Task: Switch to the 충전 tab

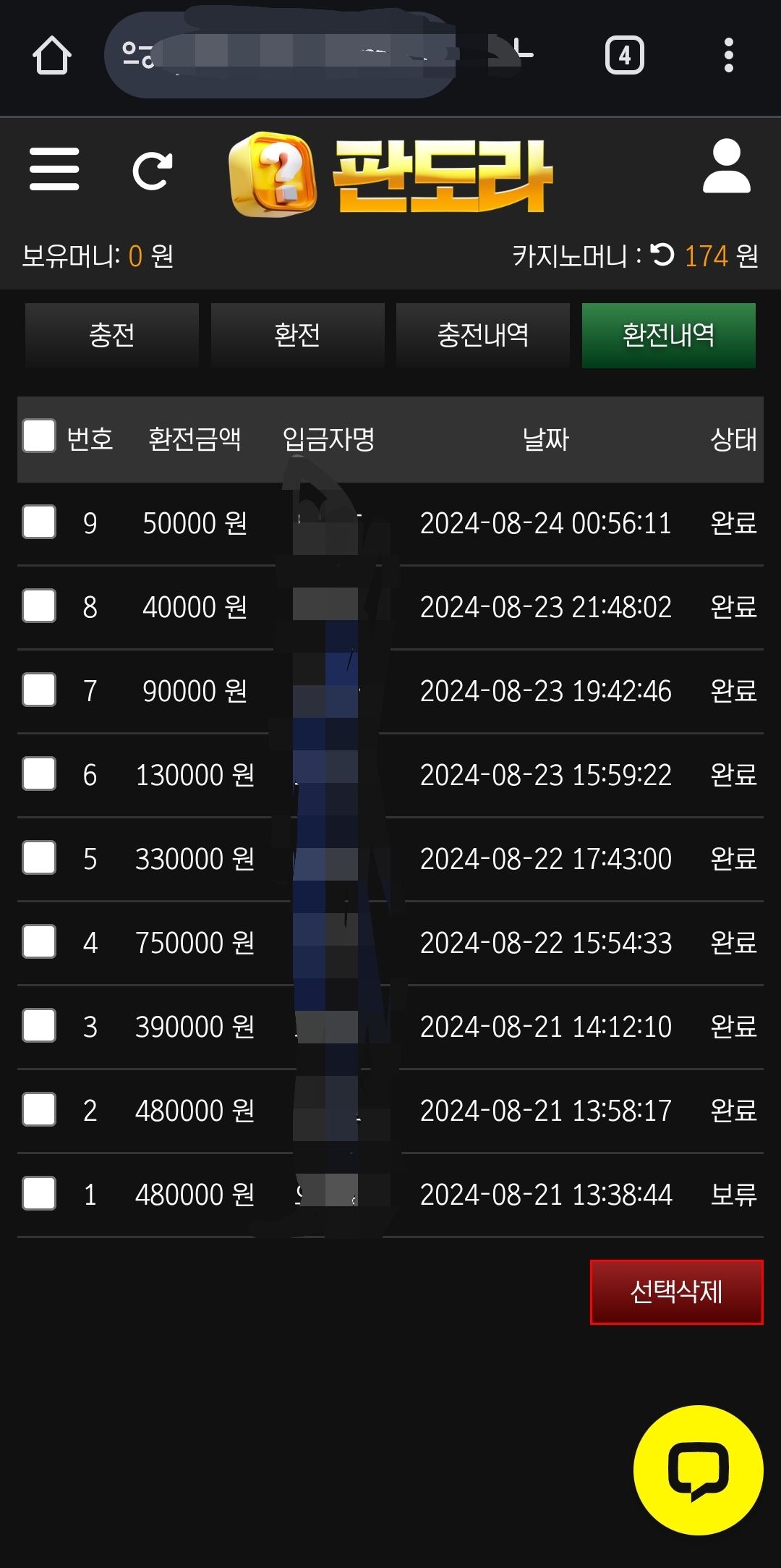Action: coord(112,336)
